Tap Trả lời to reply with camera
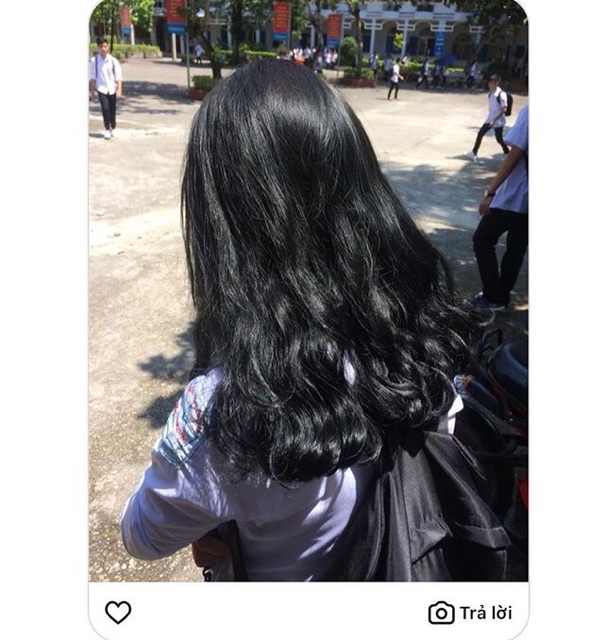Image resolution: width=604 pixels, height=640 pixels. coord(470,612)
